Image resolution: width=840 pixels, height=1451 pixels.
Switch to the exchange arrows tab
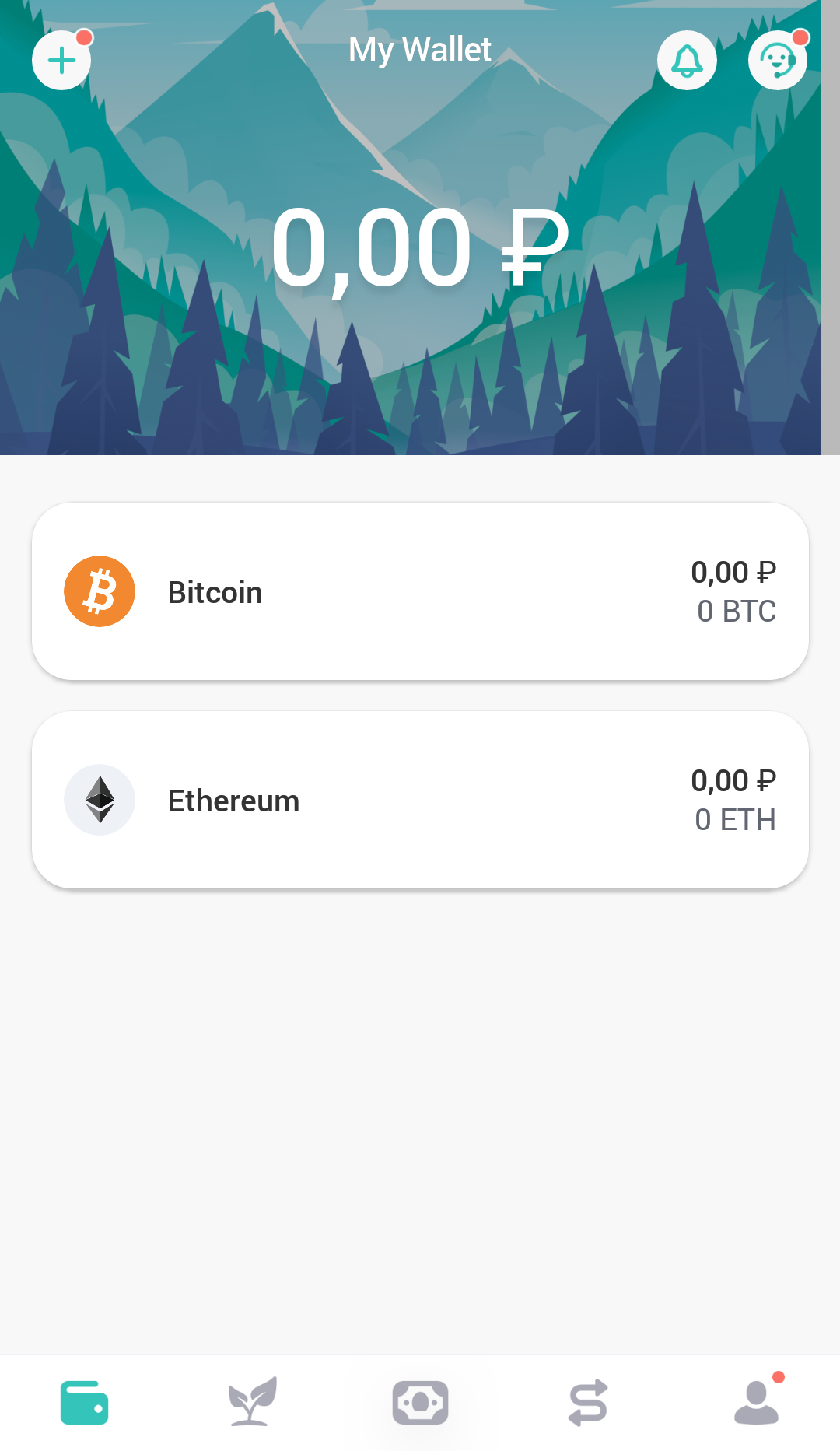(588, 1403)
